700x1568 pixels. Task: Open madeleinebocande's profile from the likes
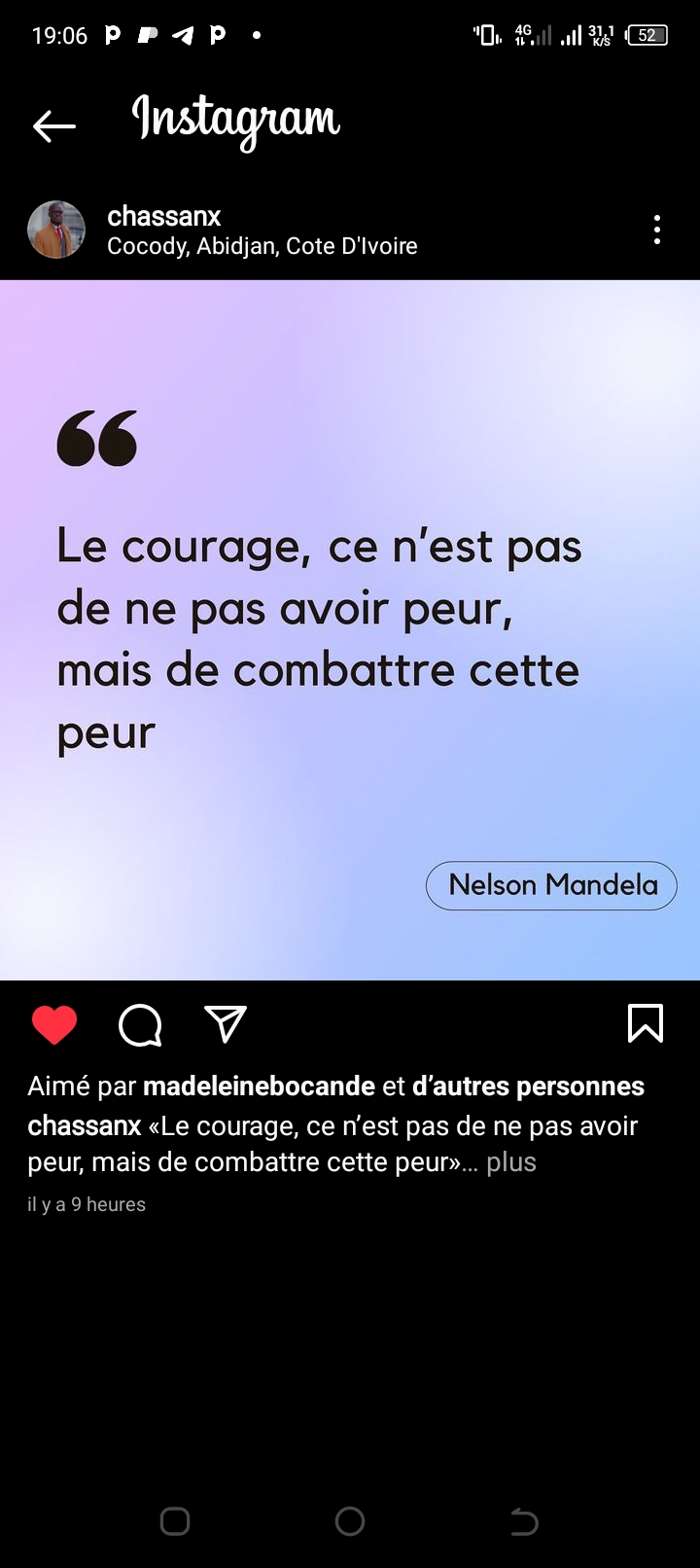coord(259,1086)
